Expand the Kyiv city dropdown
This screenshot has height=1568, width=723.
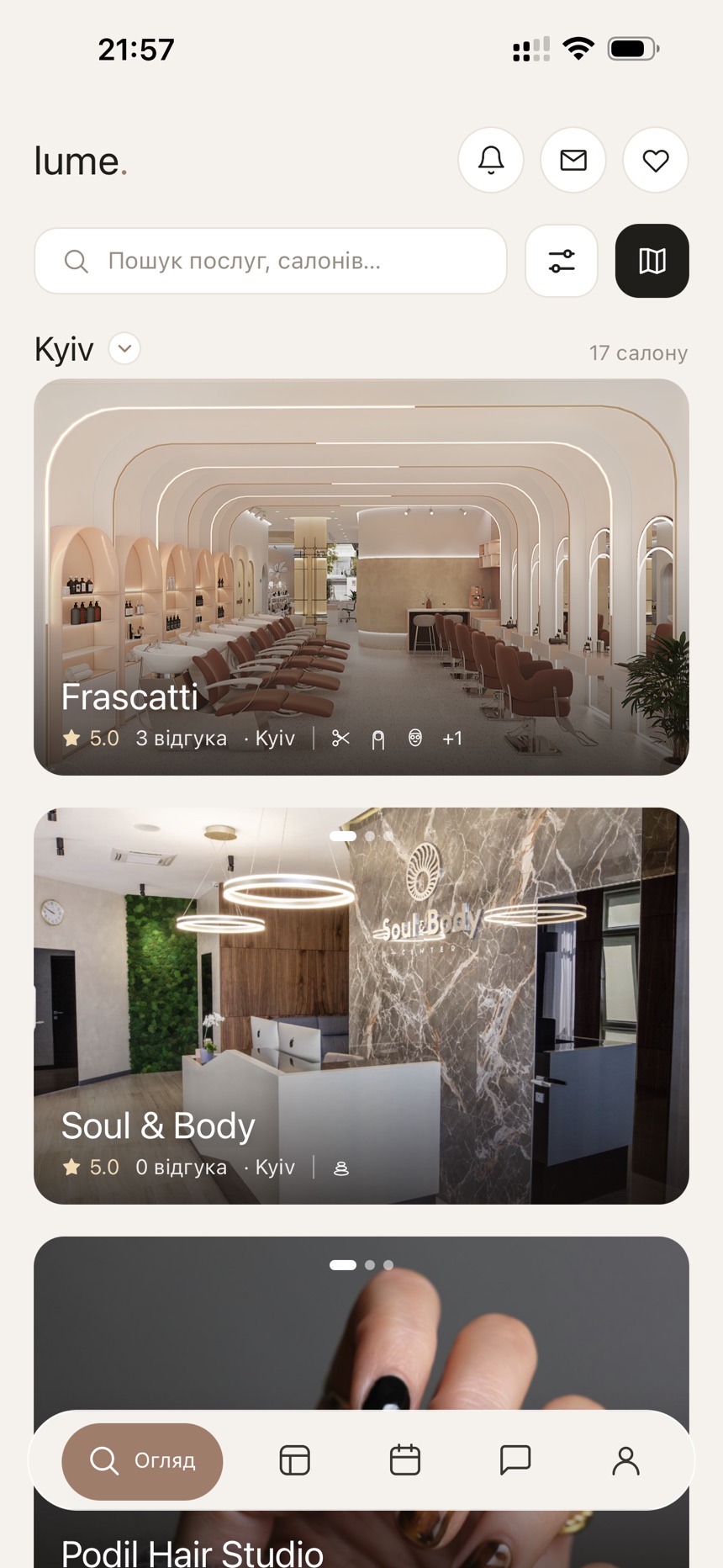coord(124,348)
